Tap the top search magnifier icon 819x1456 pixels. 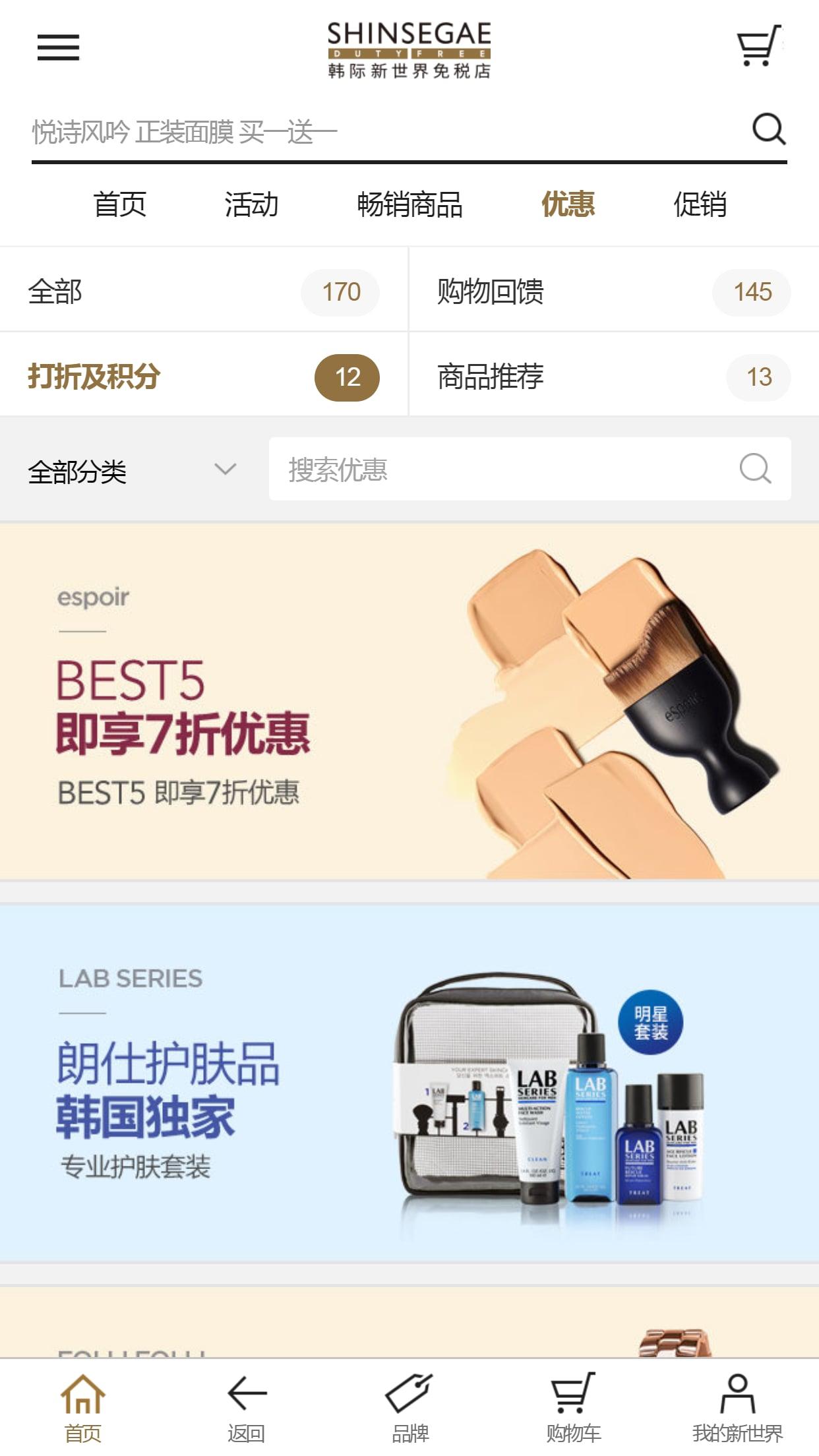pos(768,129)
